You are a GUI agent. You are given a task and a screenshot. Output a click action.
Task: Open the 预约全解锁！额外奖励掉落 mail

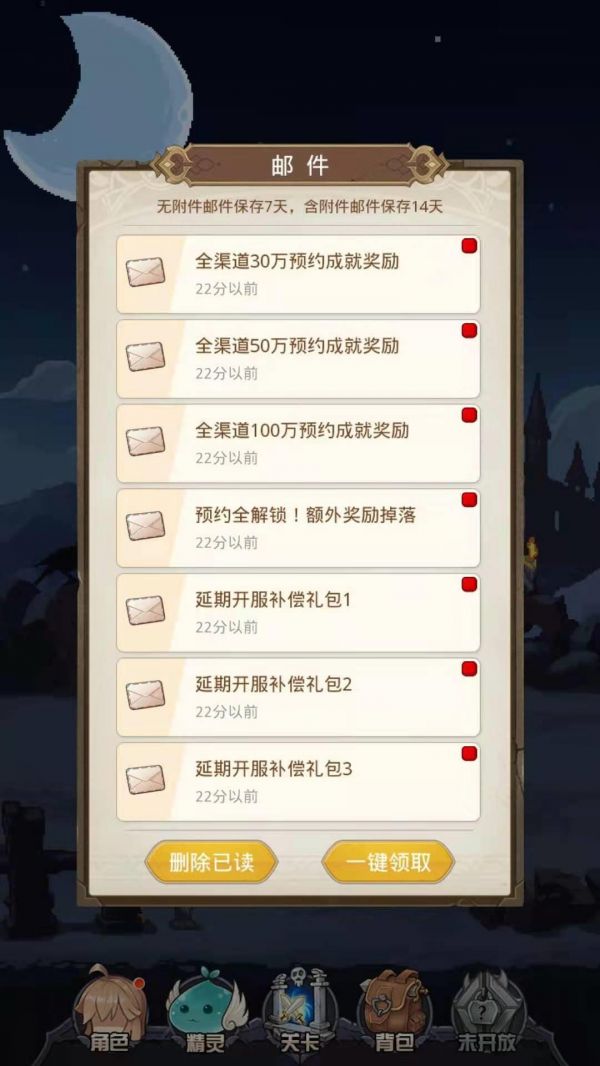tap(298, 527)
